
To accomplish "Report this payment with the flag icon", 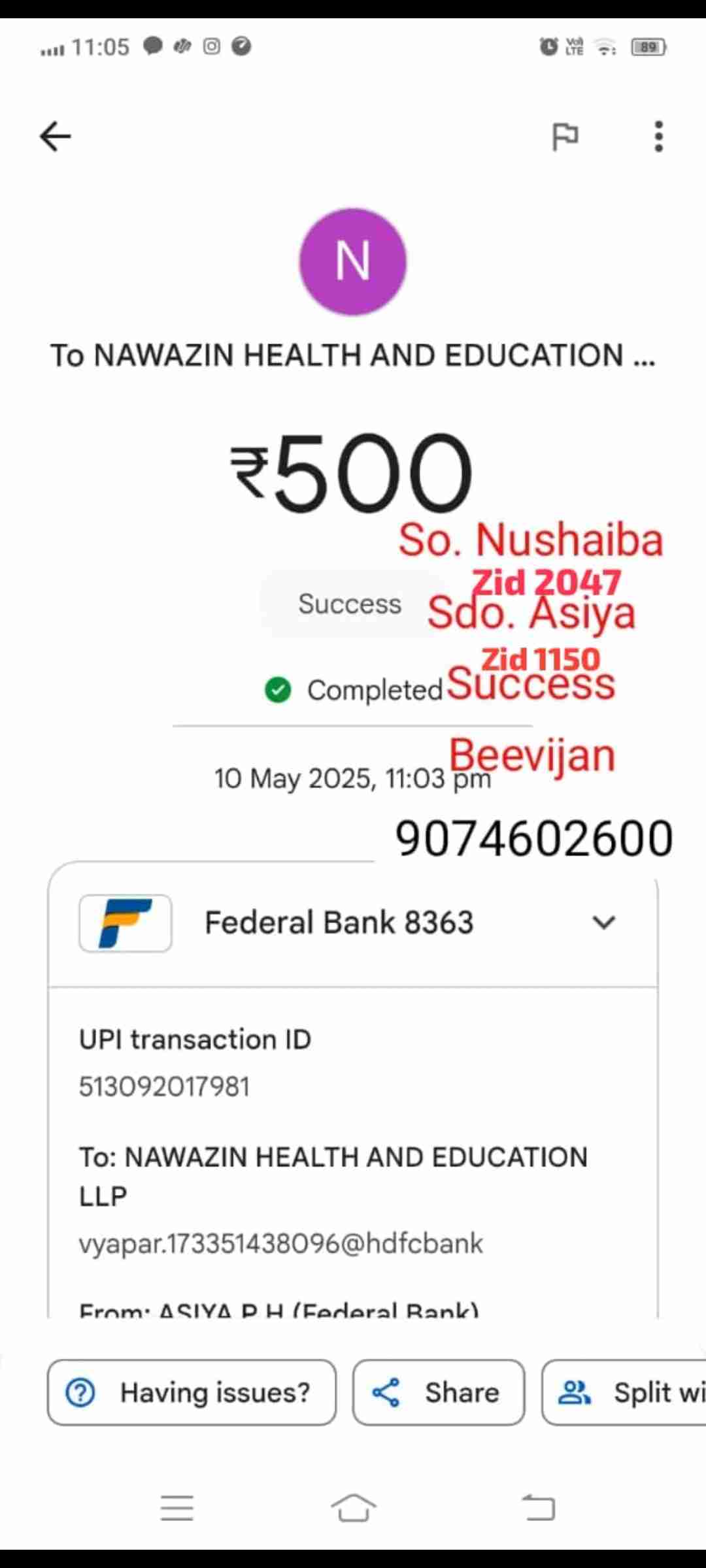I will click(565, 137).
